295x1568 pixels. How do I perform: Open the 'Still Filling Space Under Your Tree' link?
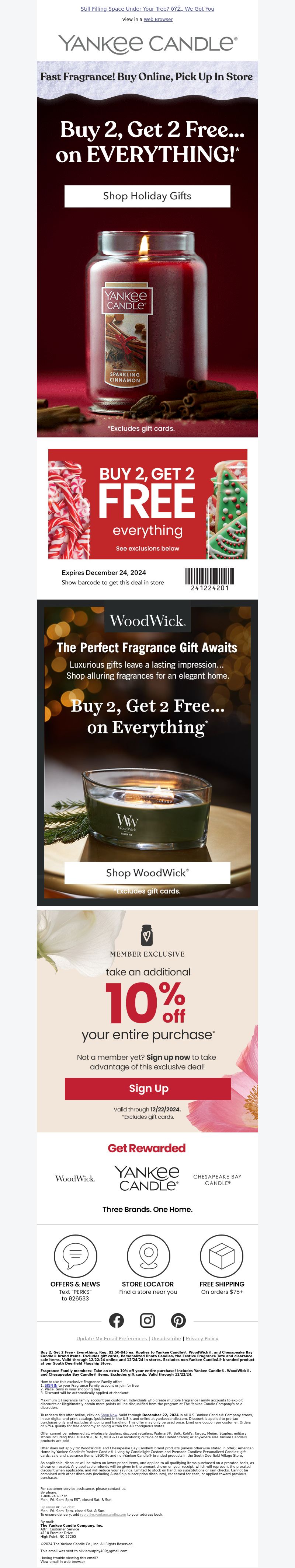click(147, 9)
